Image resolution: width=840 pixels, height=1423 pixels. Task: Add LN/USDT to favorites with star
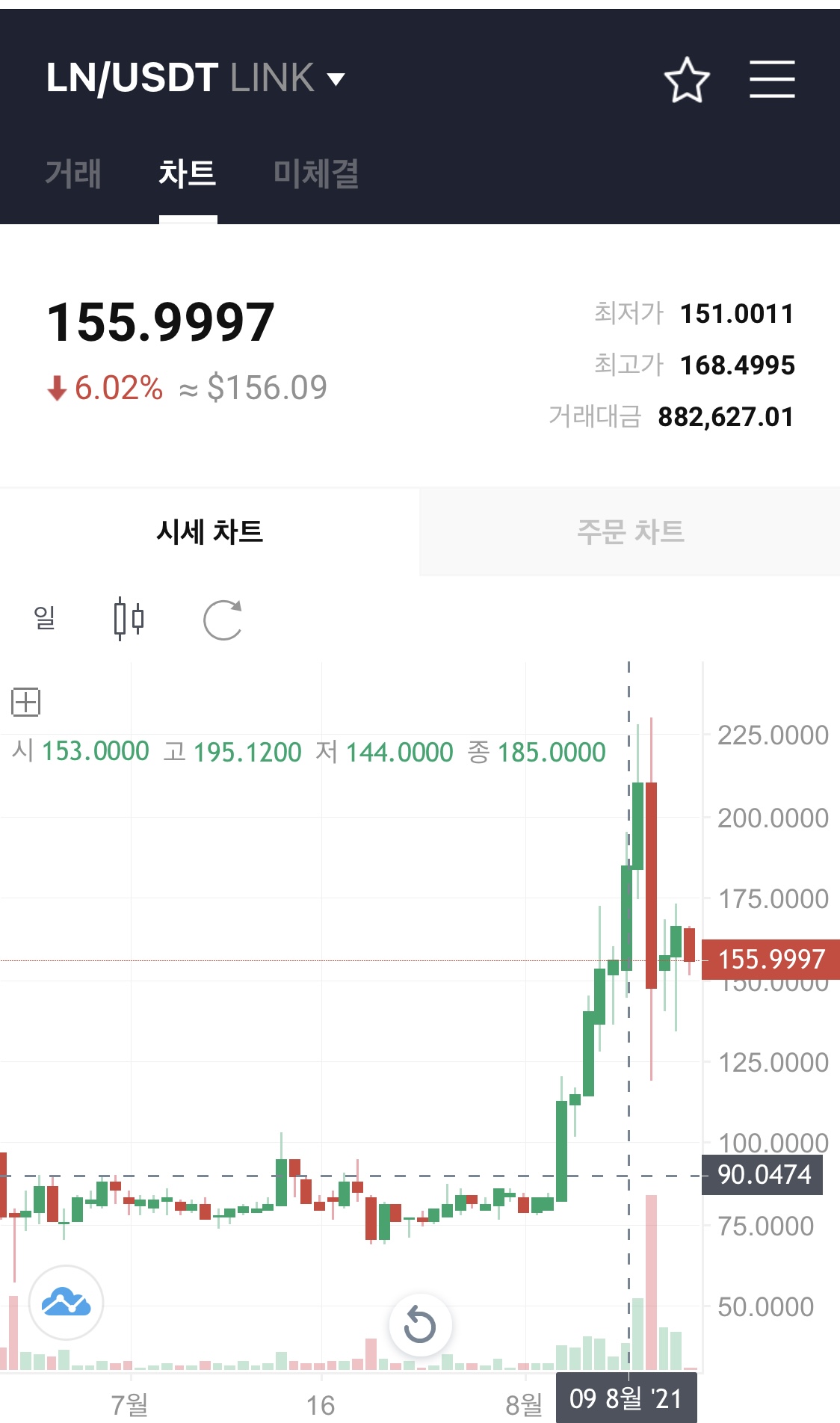coord(687,80)
